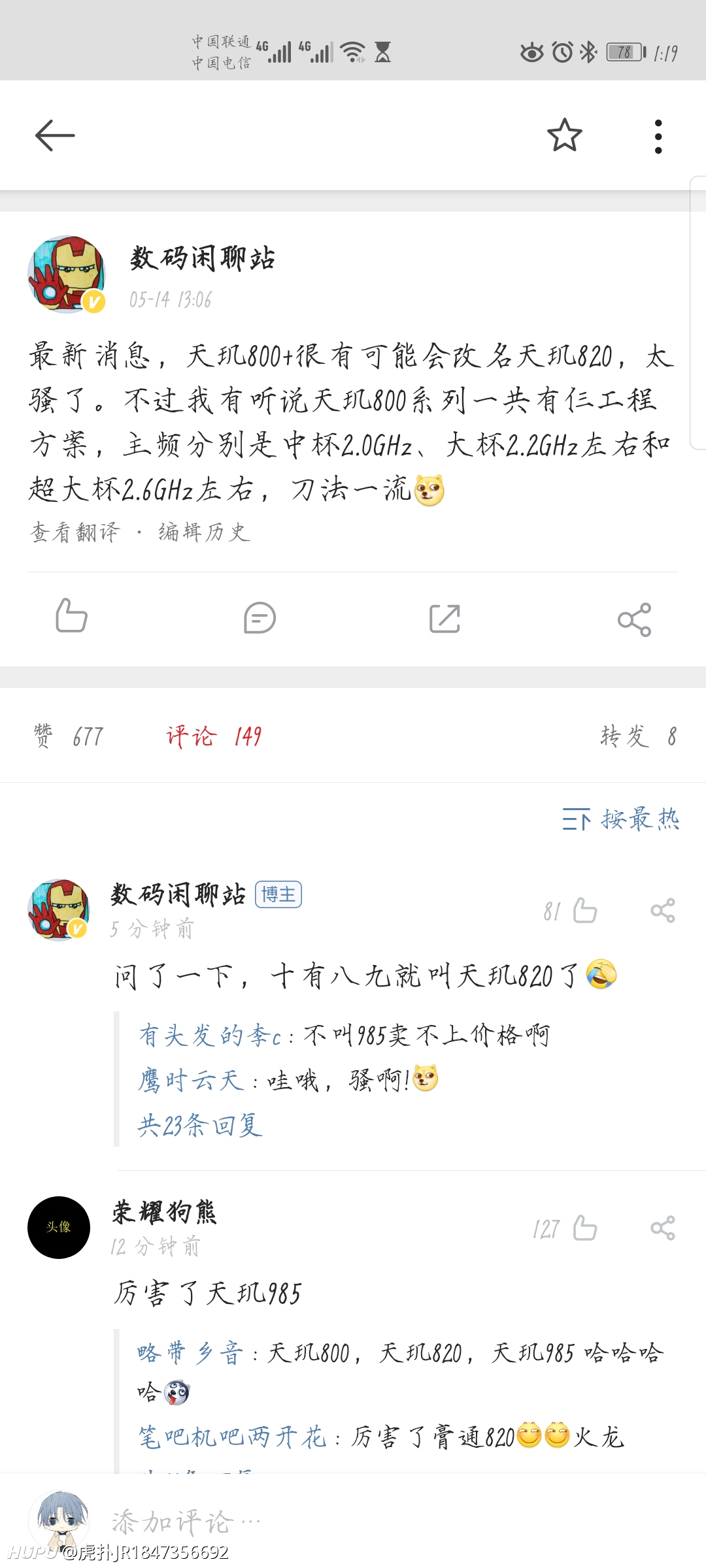Open 有头发的李c's profile link
The width and height of the screenshot is (706, 1568).
tap(210, 1036)
